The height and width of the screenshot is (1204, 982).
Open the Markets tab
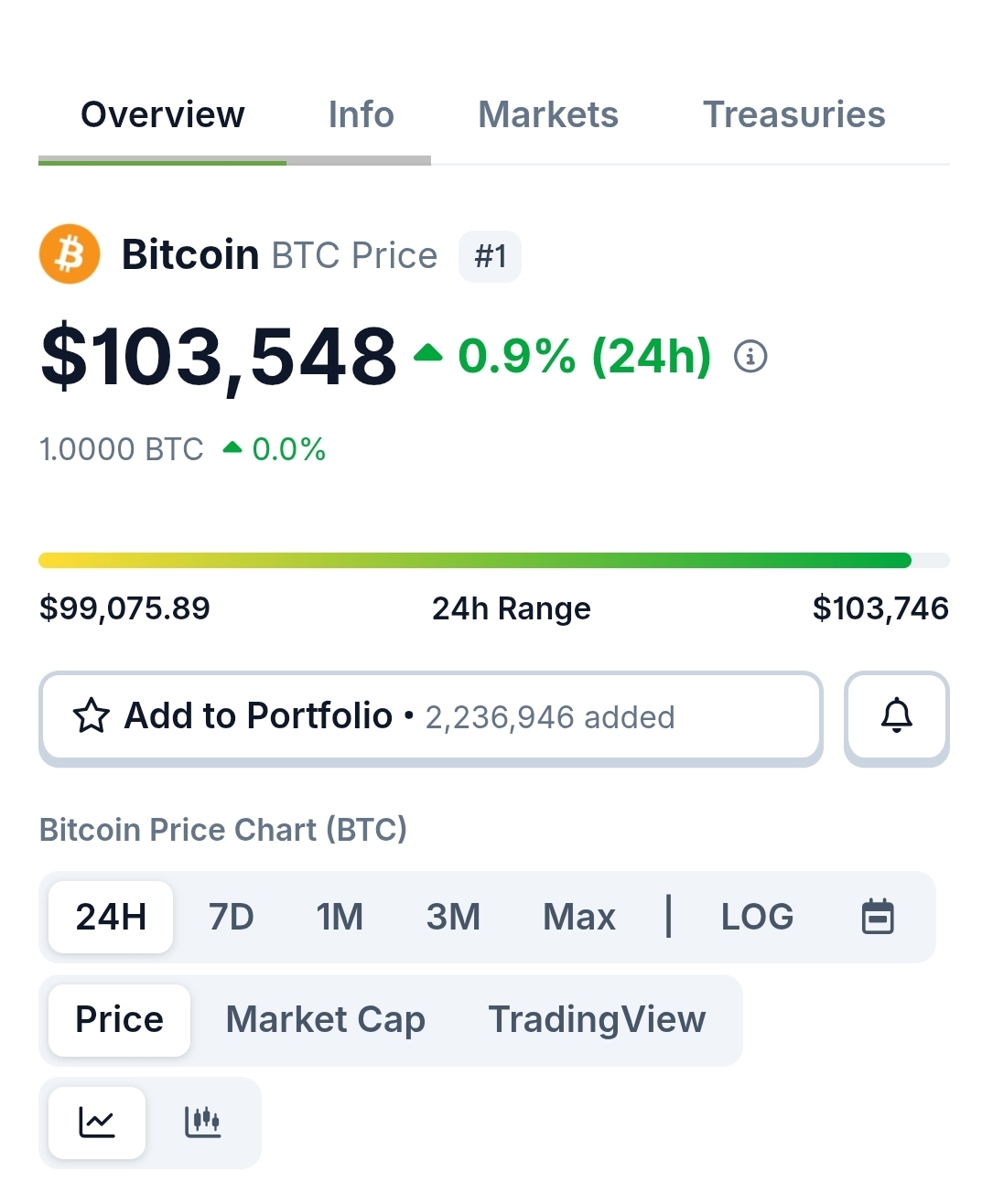pos(547,115)
